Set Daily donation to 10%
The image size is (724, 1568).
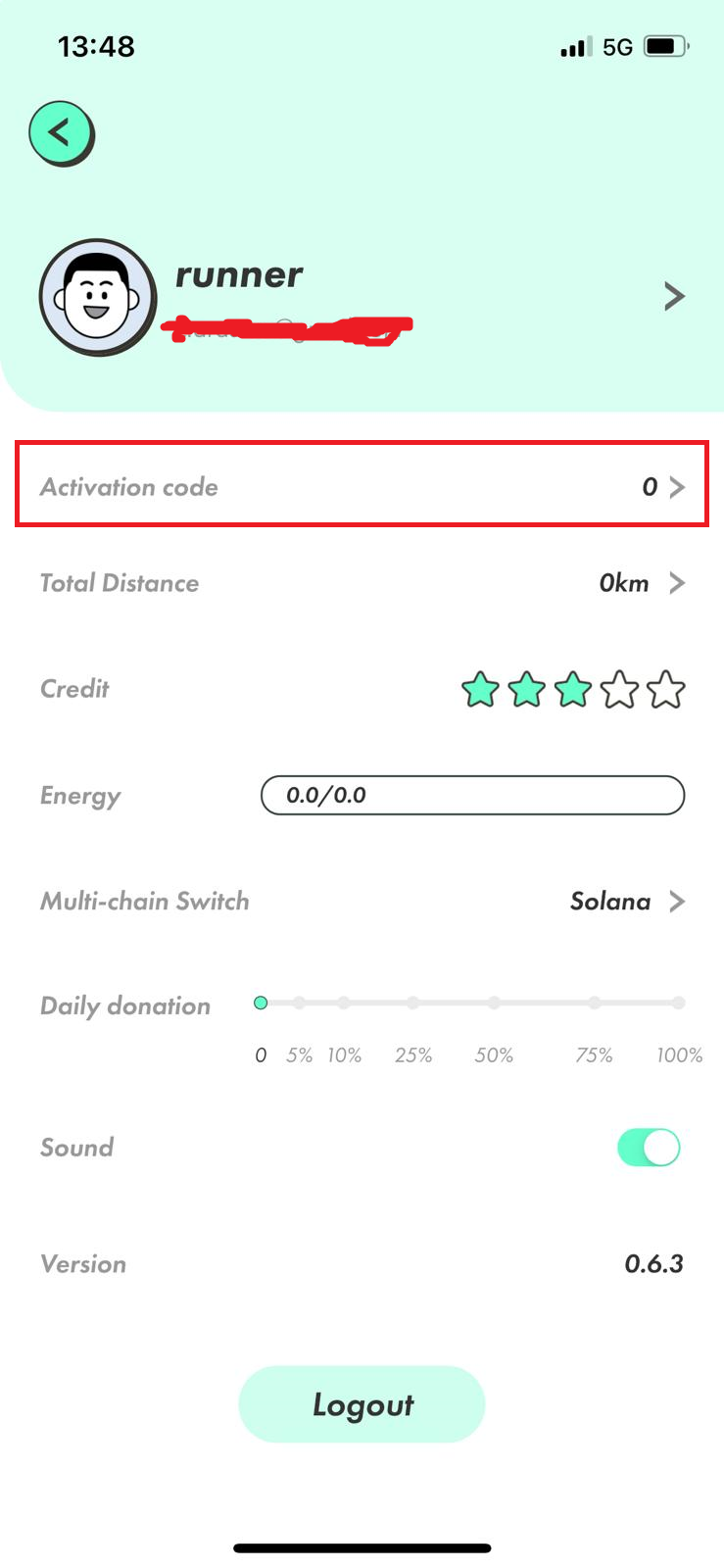tap(344, 1003)
